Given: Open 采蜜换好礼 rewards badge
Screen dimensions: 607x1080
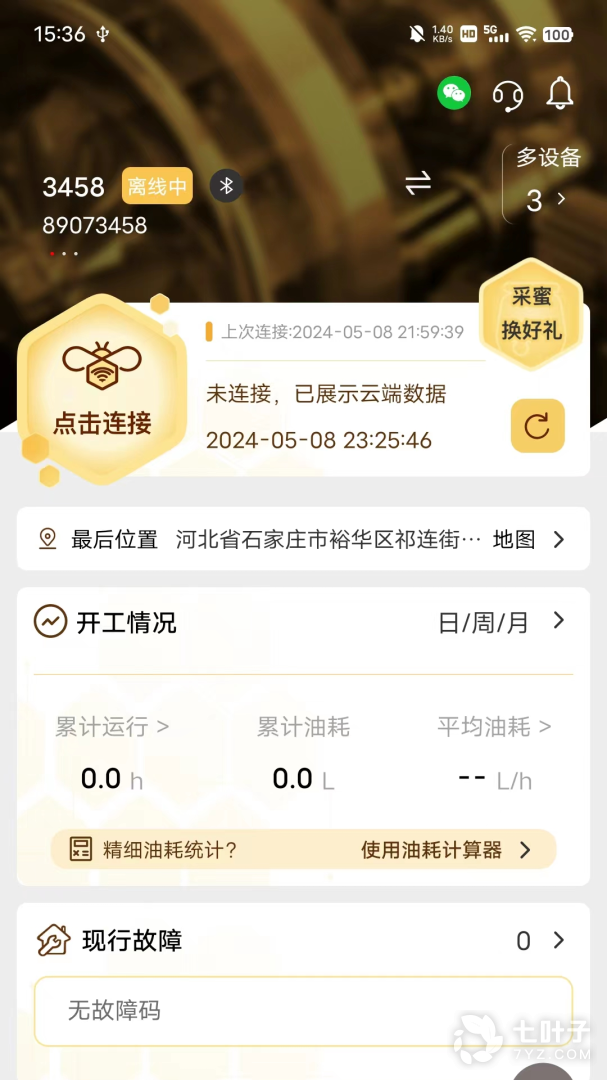Looking at the screenshot, I should [531, 313].
